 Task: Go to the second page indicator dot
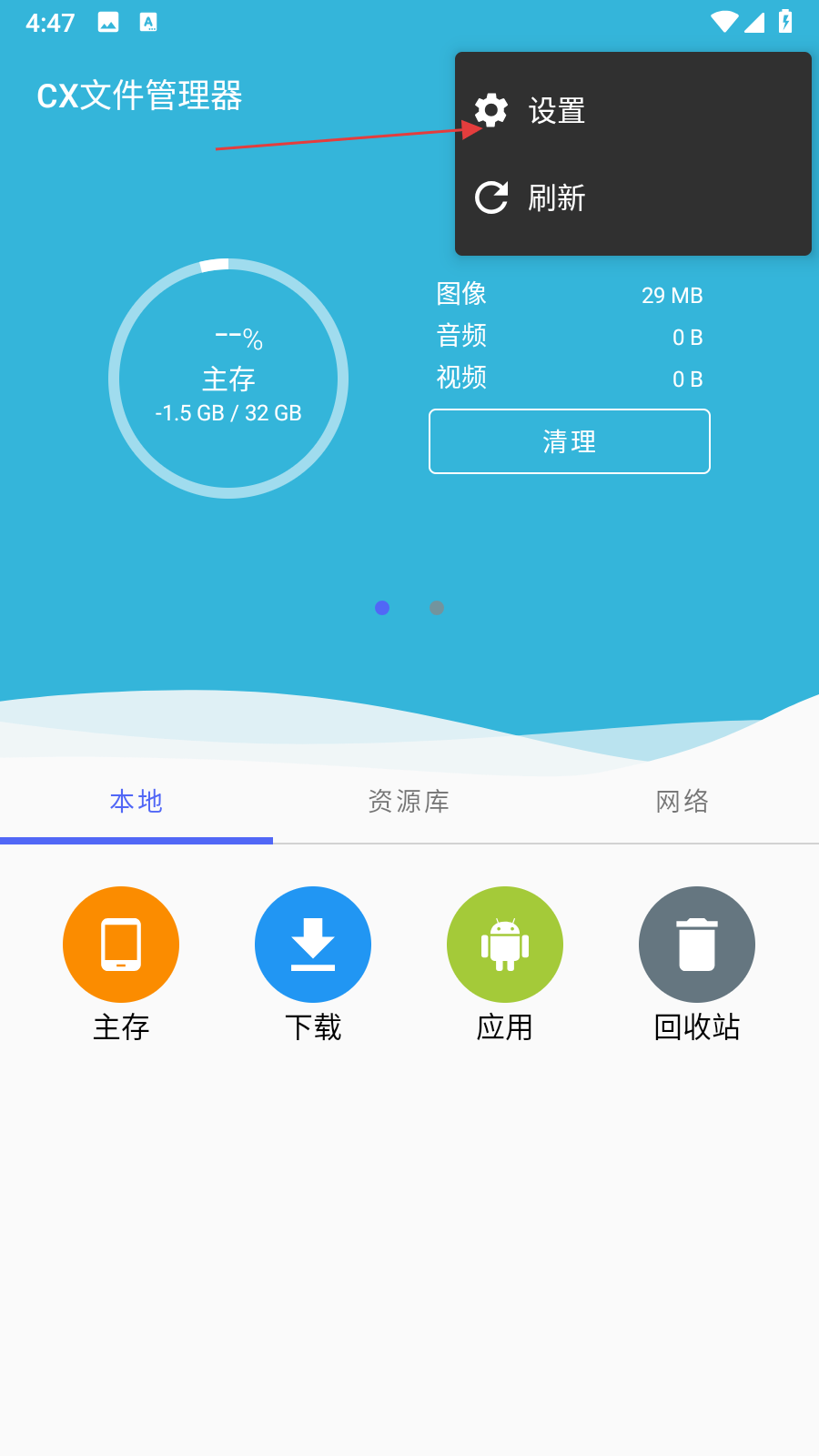point(437,608)
